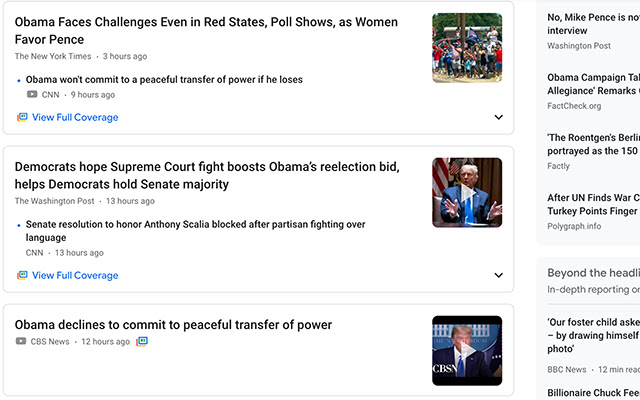Open Billionaire Chuck Feeney story
The height and width of the screenshot is (400, 640).
point(593,392)
